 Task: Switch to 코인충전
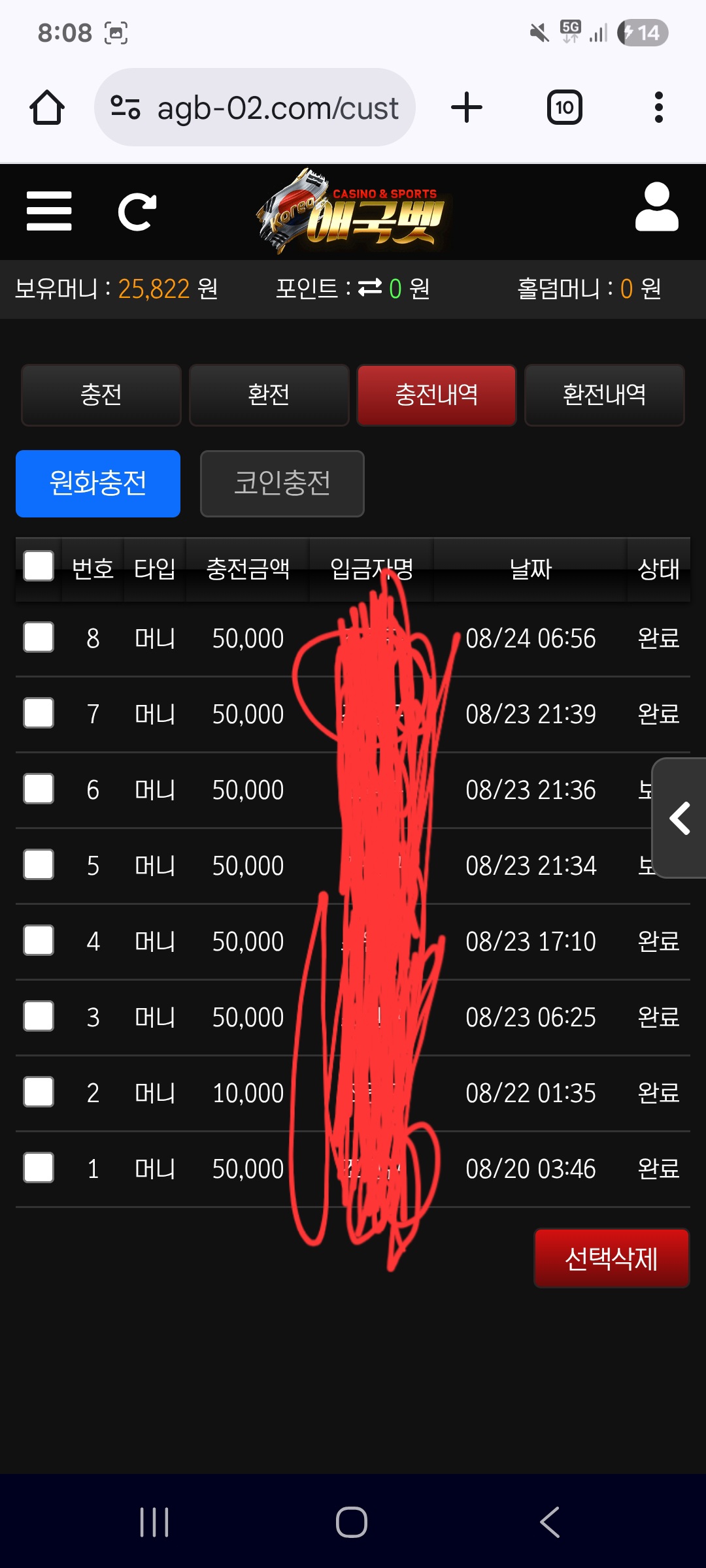(282, 483)
